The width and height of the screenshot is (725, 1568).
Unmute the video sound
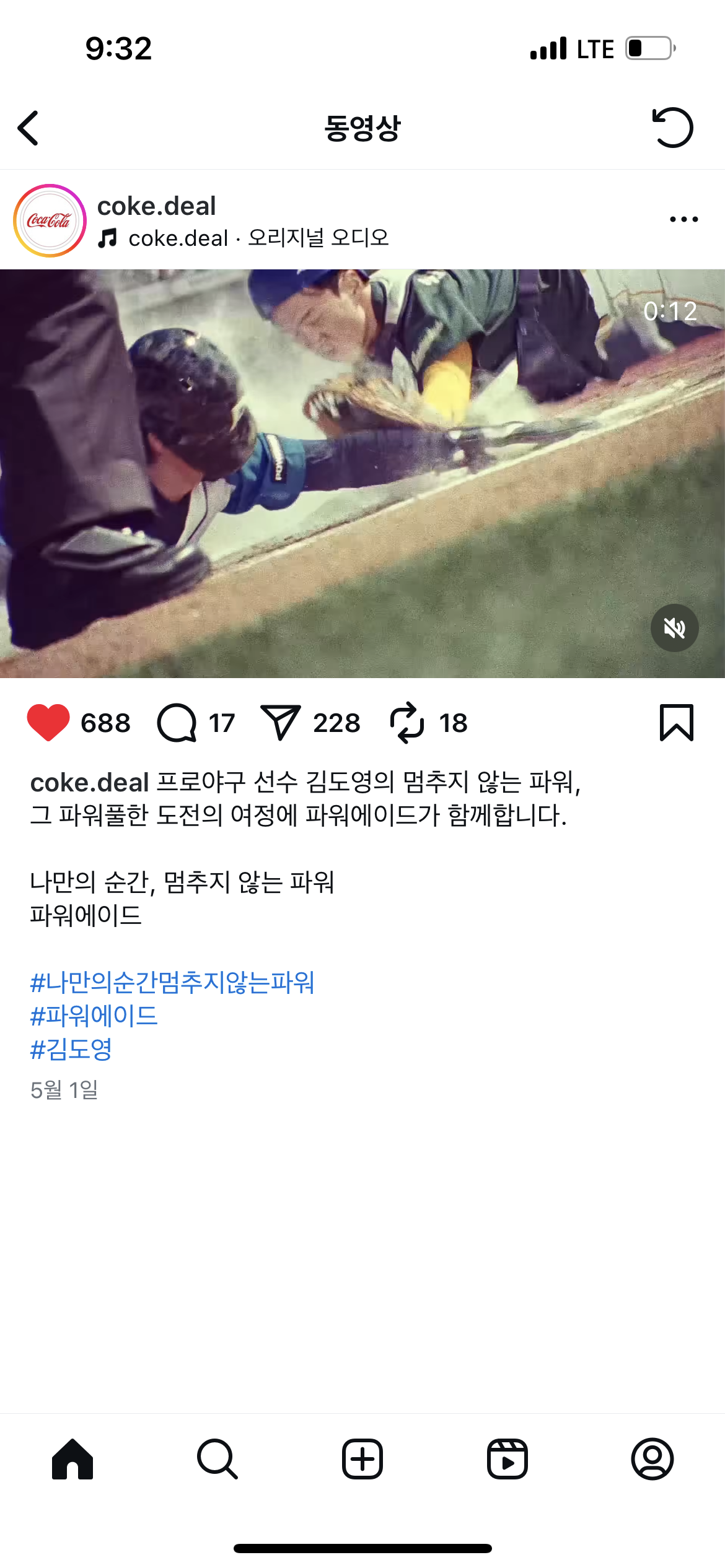click(x=674, y=628)
